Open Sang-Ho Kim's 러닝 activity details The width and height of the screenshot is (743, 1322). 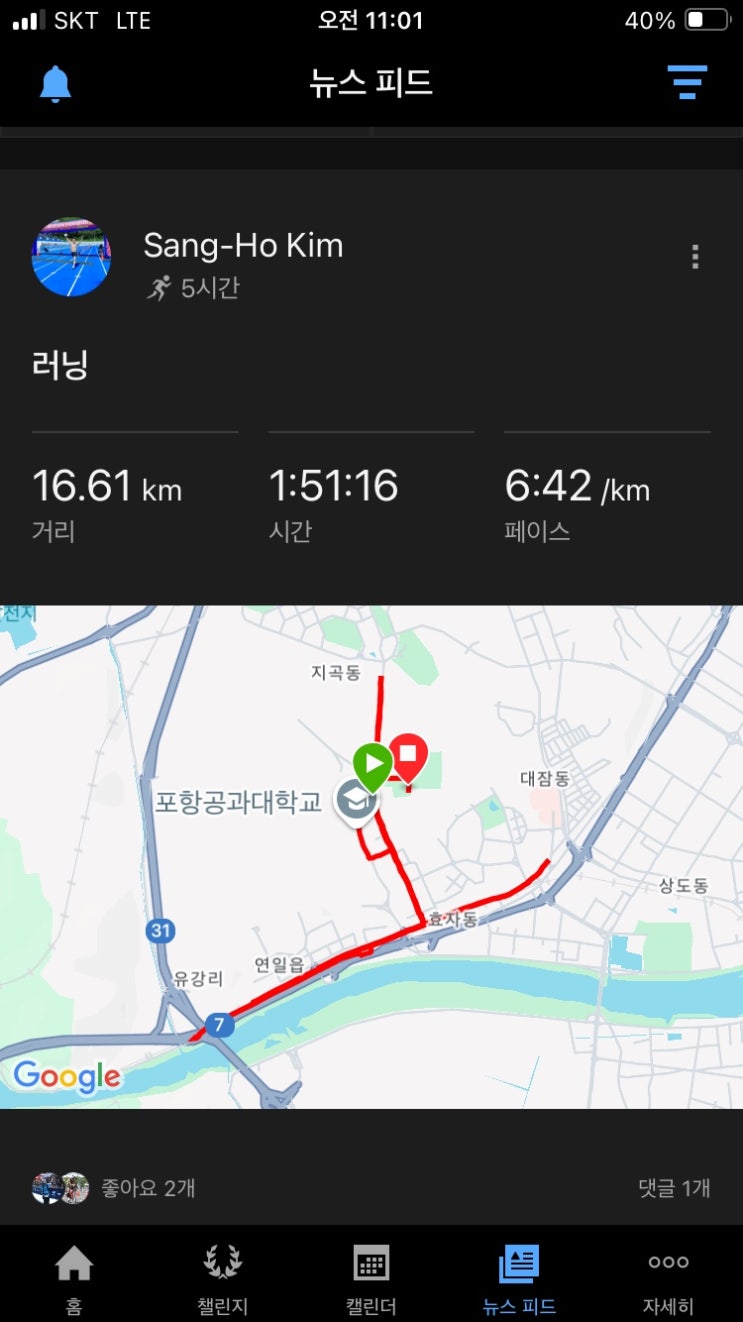click(x=60, y=365)
